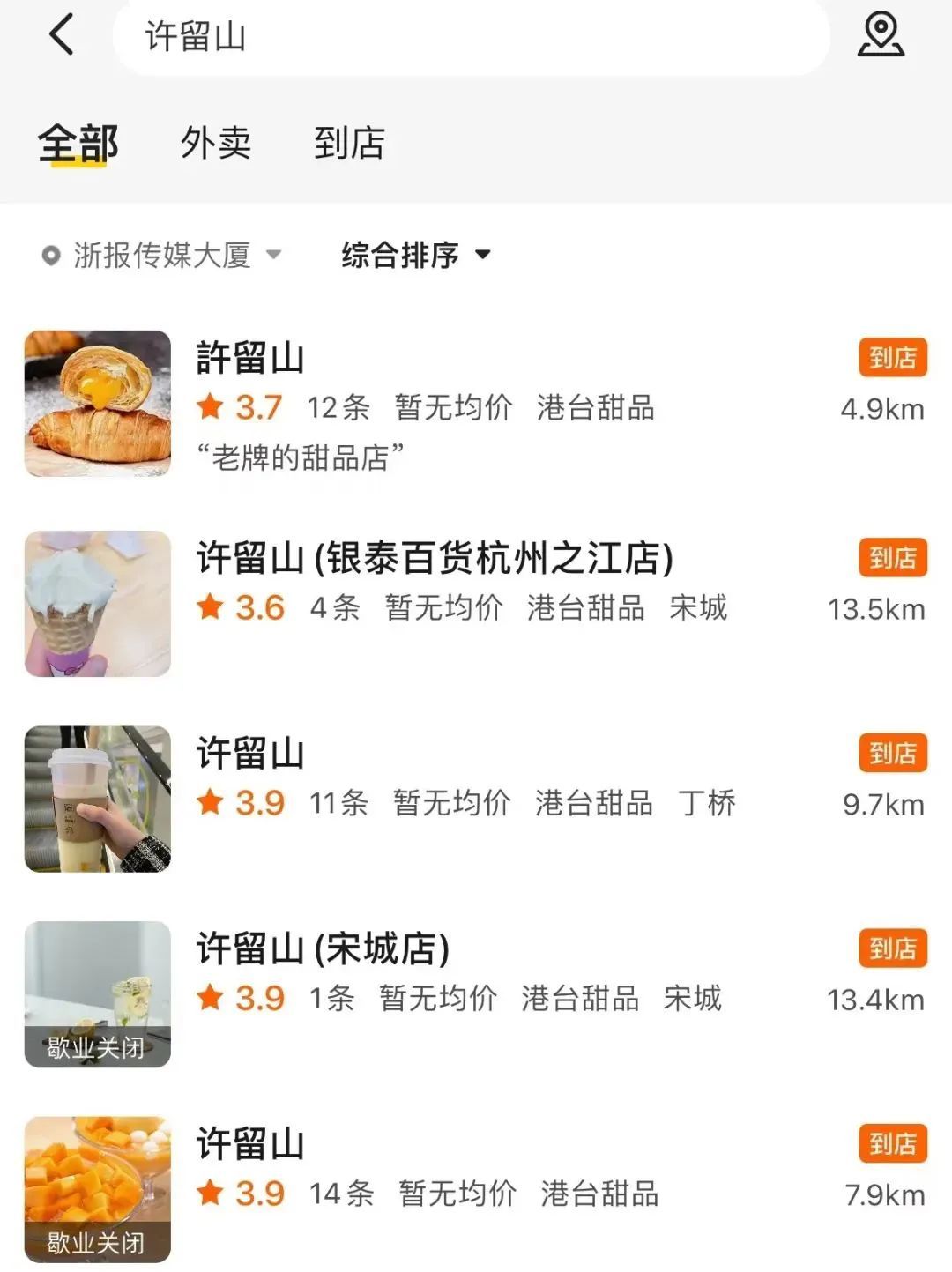952x1272 pixels.
Task: Switch to the 外卖 tab
Action: pyautogui.click(x=216, y=143)
